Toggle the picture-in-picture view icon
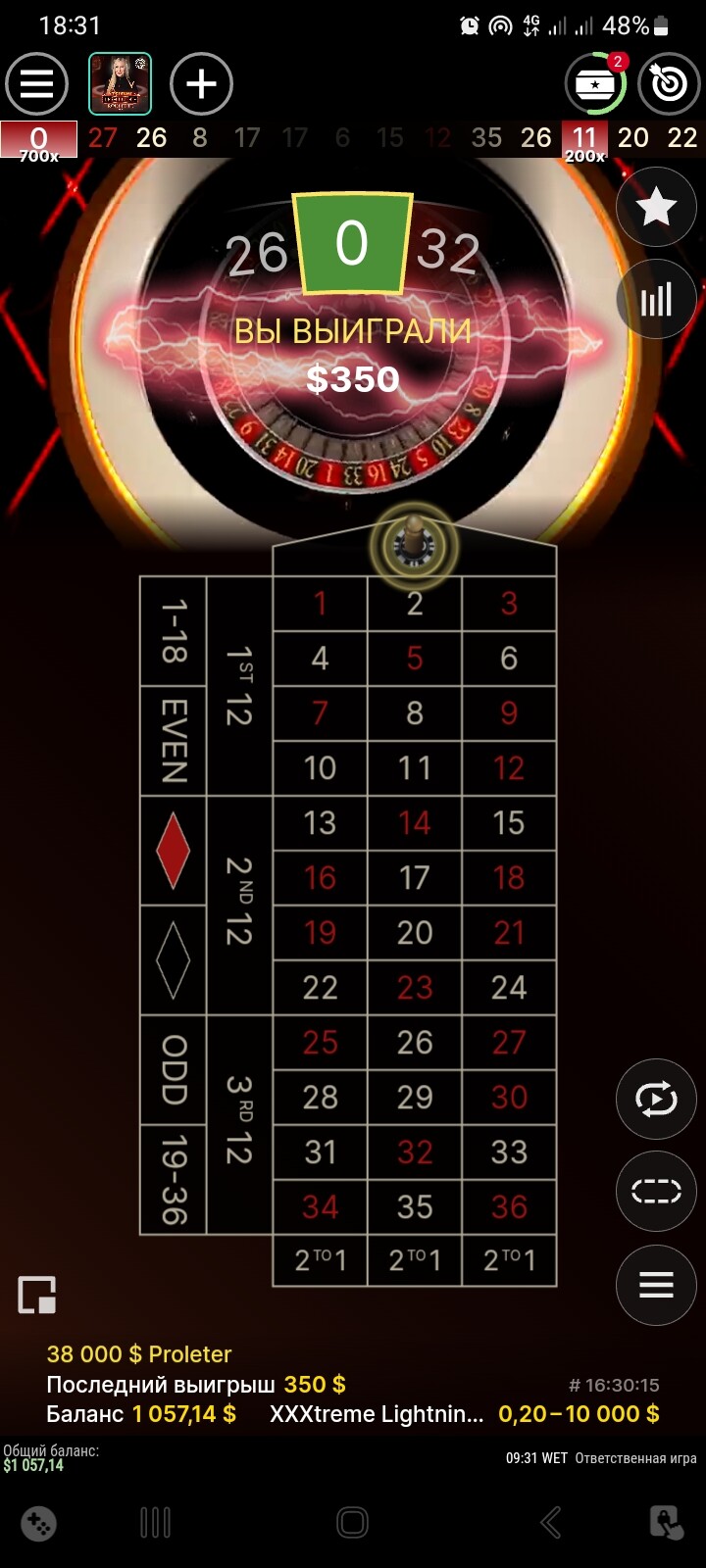 [37, 1295]
